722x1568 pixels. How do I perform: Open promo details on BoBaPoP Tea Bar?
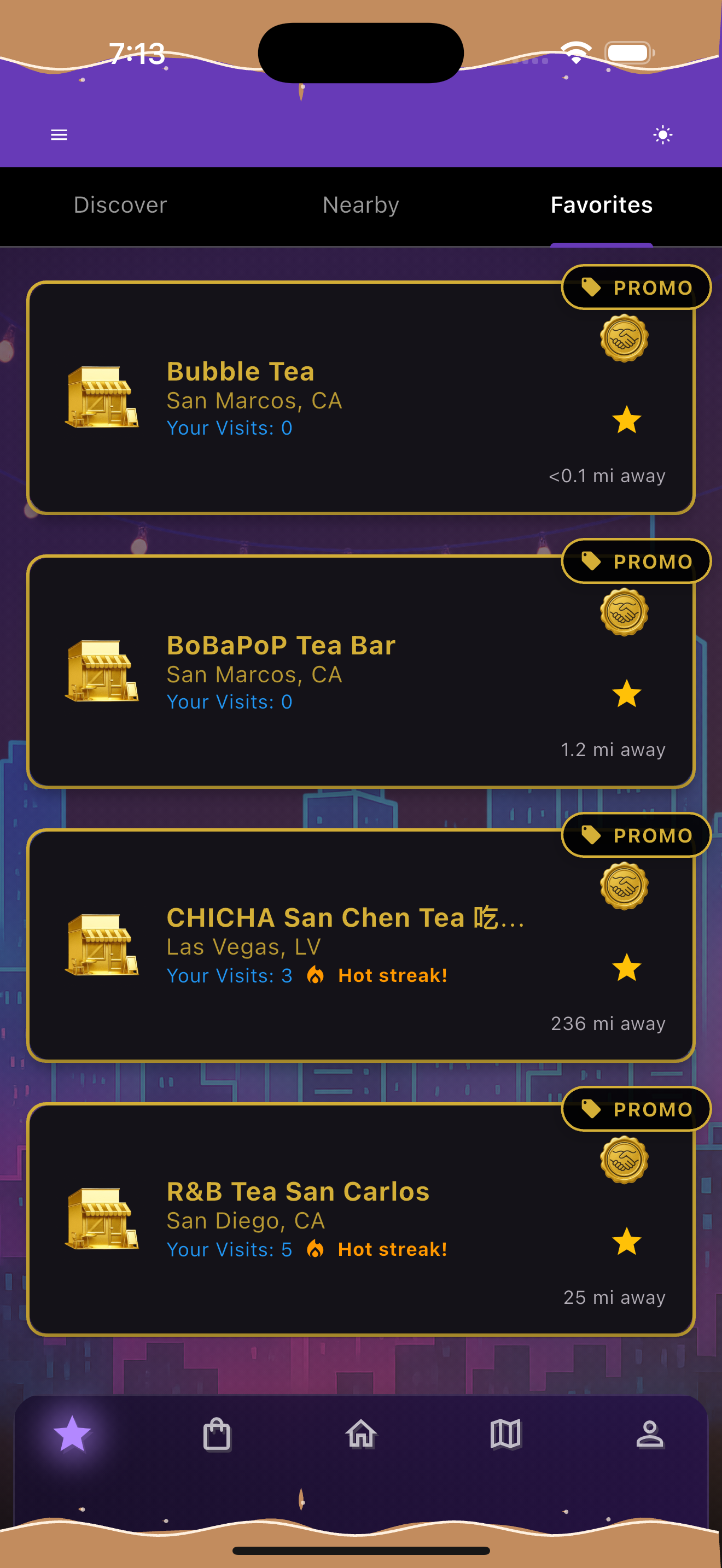click(636, 561)
